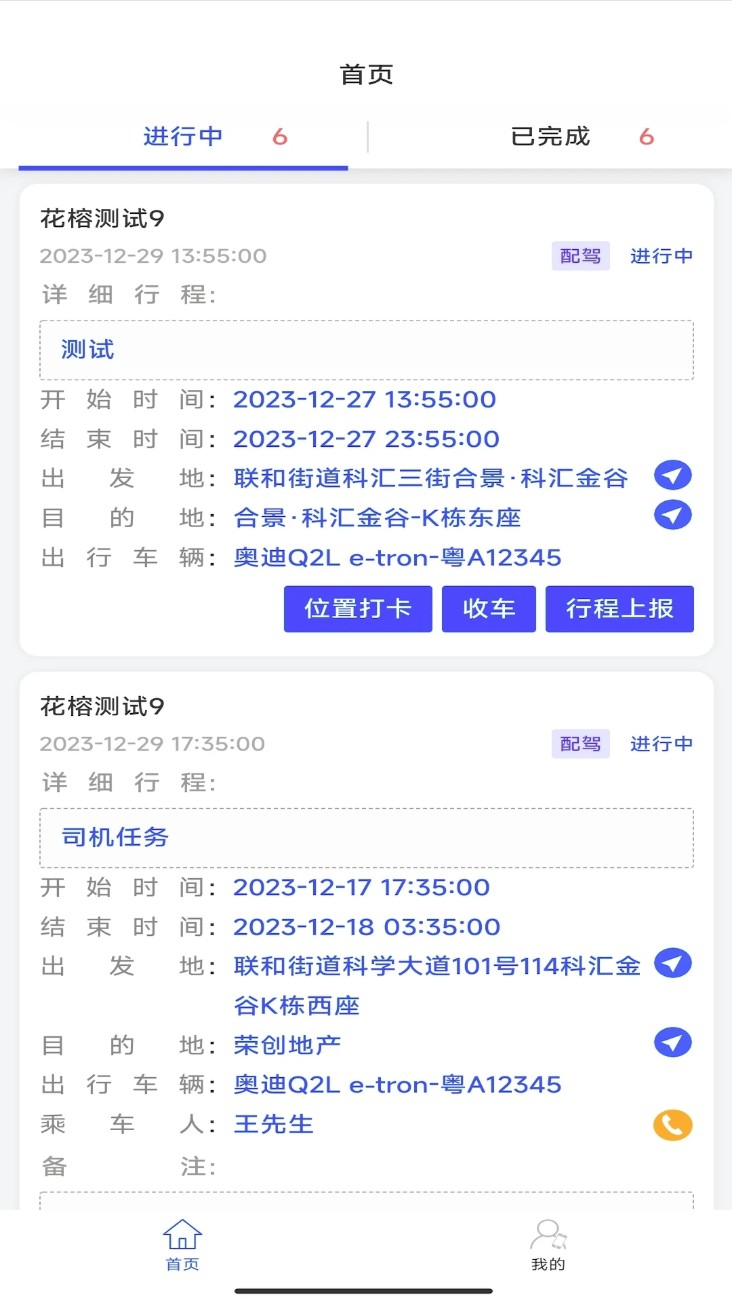Viewport: 732px width, 1304px height.
Task: Click the navigation icon beside destination 合景·科汇金谷-K栋东座
Action: [x=672, y=516]
